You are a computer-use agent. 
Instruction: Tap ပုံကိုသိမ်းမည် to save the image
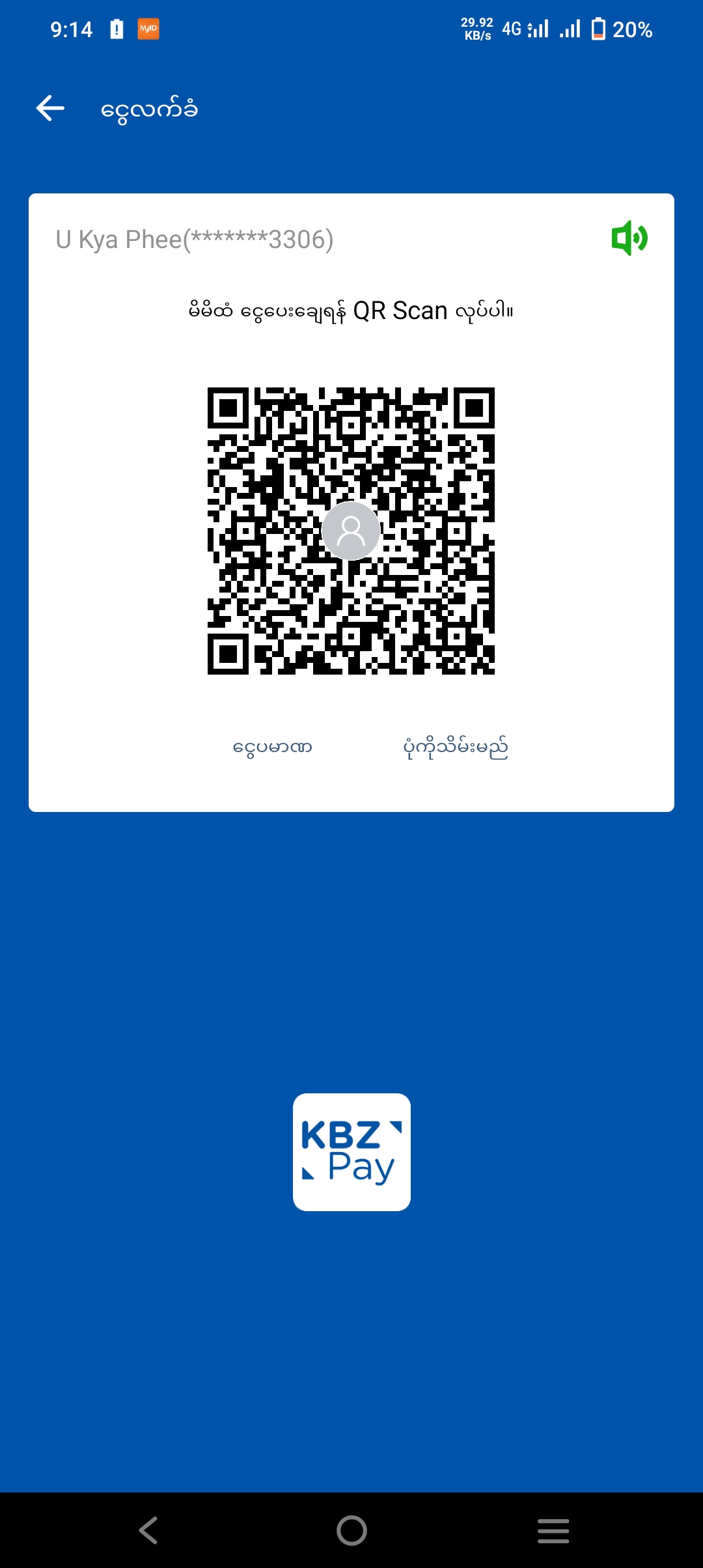[456, 747]
